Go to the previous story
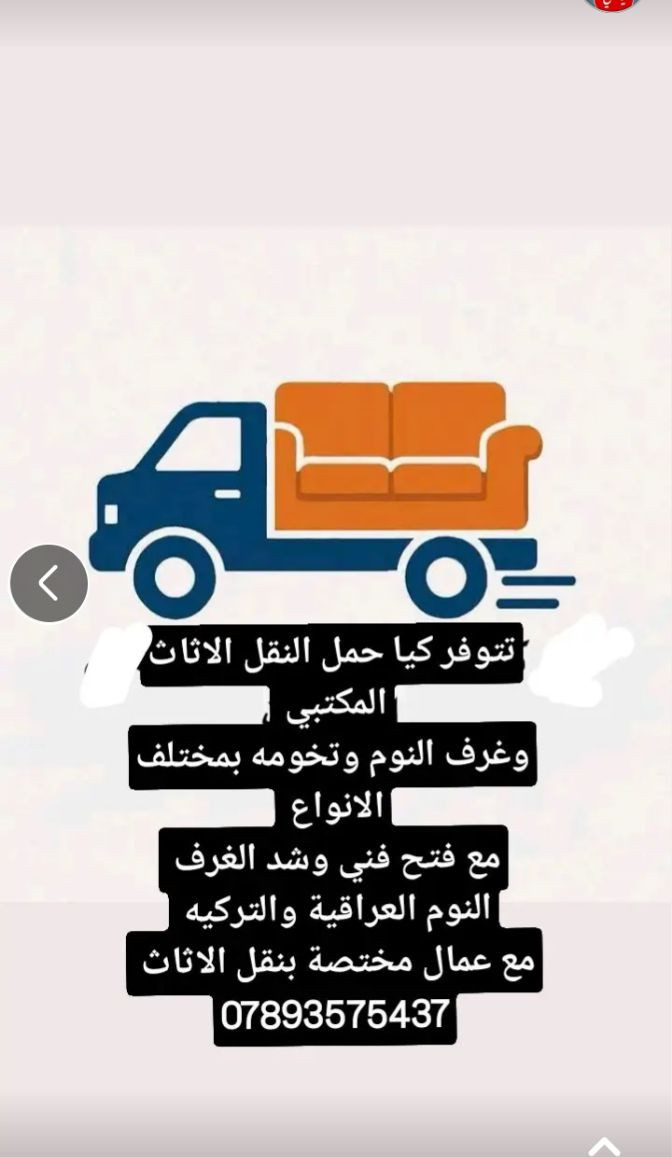Screen dimensions: 672x1157 pyautogui.click(x=48, y=583)
